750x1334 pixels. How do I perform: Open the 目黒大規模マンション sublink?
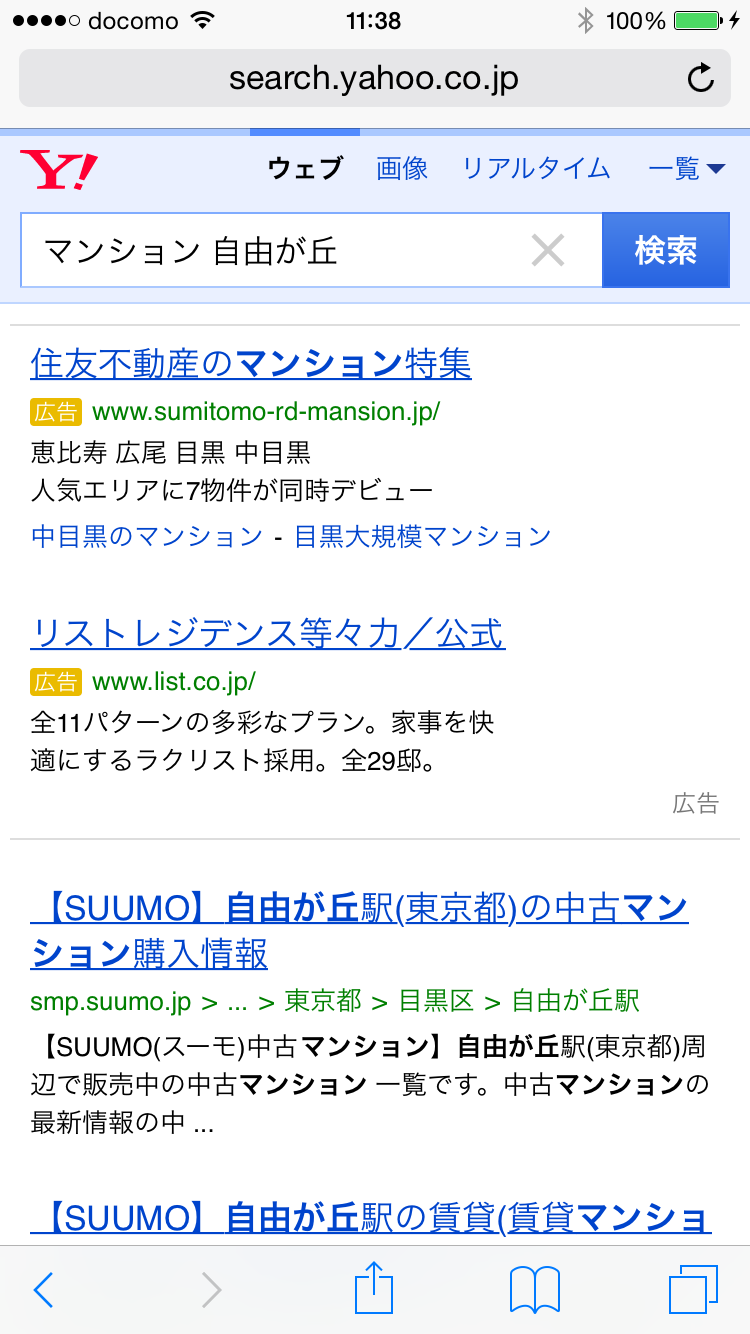423,536
